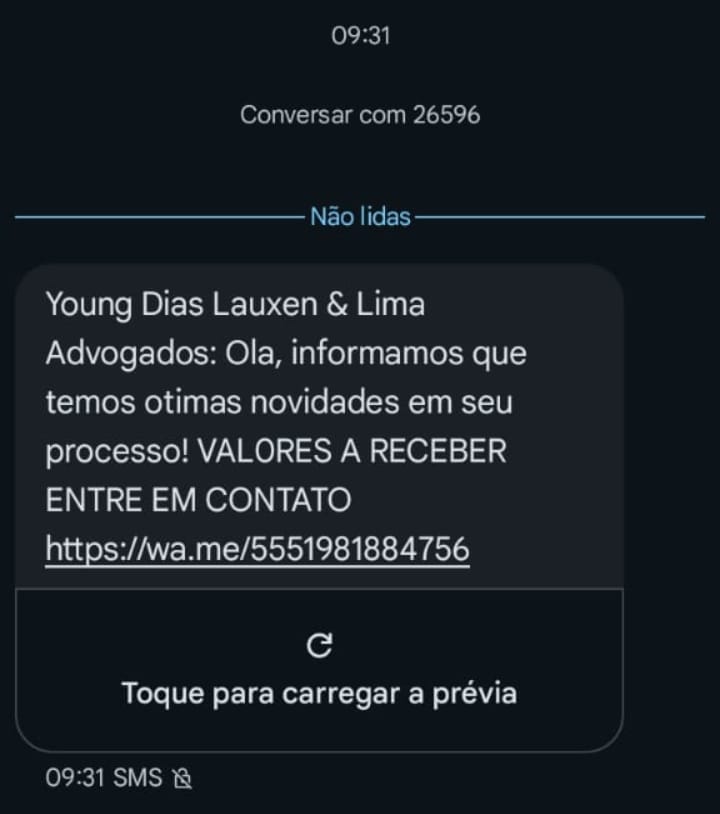Tap to load the link preview
Image resolution: width=720 pixels, height=814 pixels.
point(319,670)
